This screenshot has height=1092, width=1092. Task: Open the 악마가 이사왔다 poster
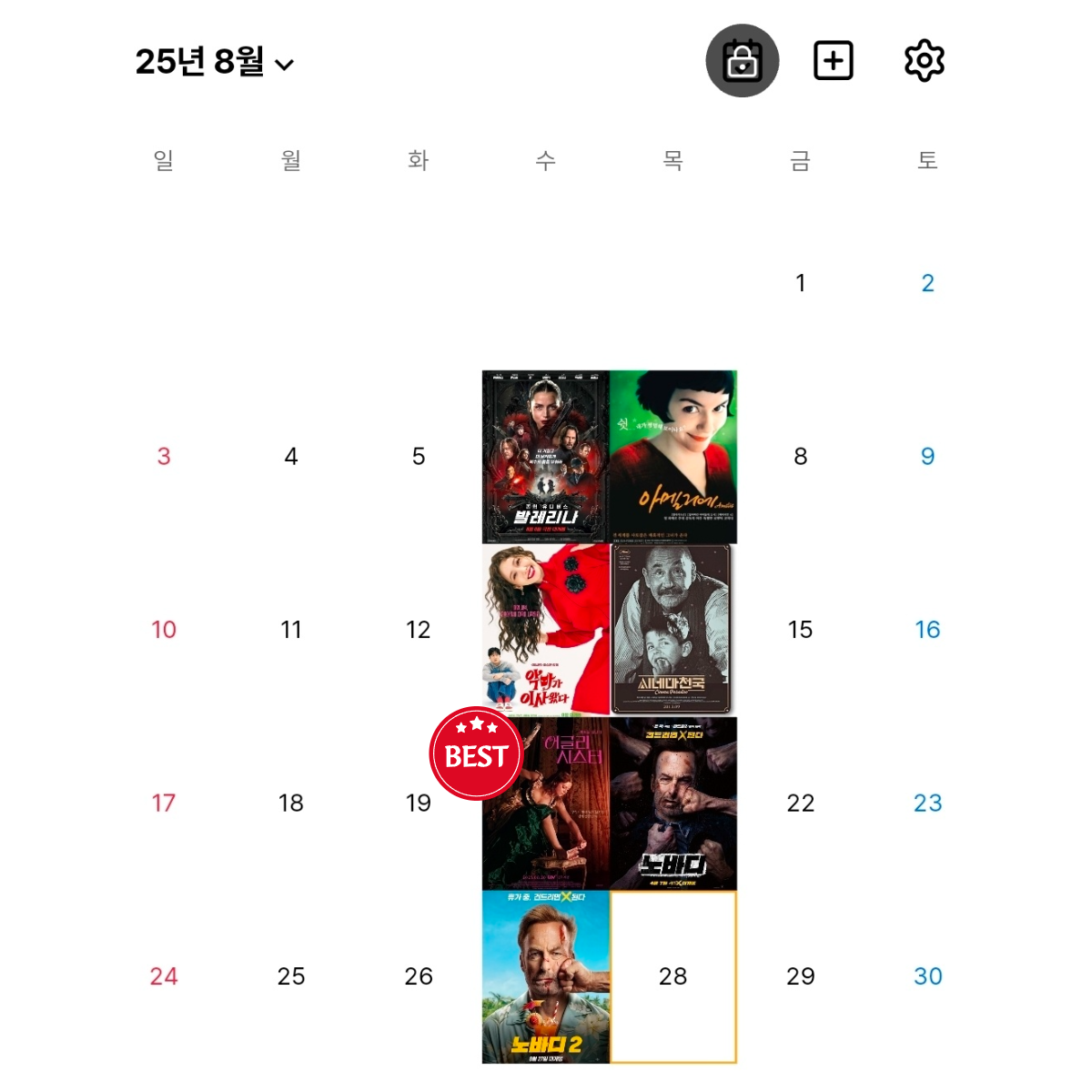point(546,630)
